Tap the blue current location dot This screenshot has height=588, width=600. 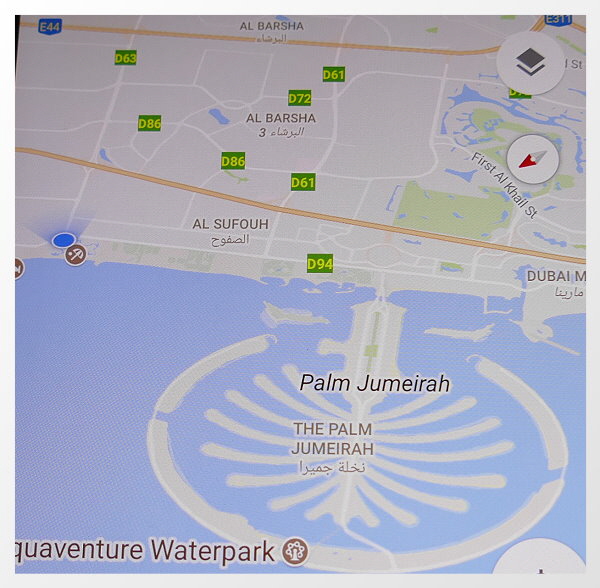(x=64, y=240)
